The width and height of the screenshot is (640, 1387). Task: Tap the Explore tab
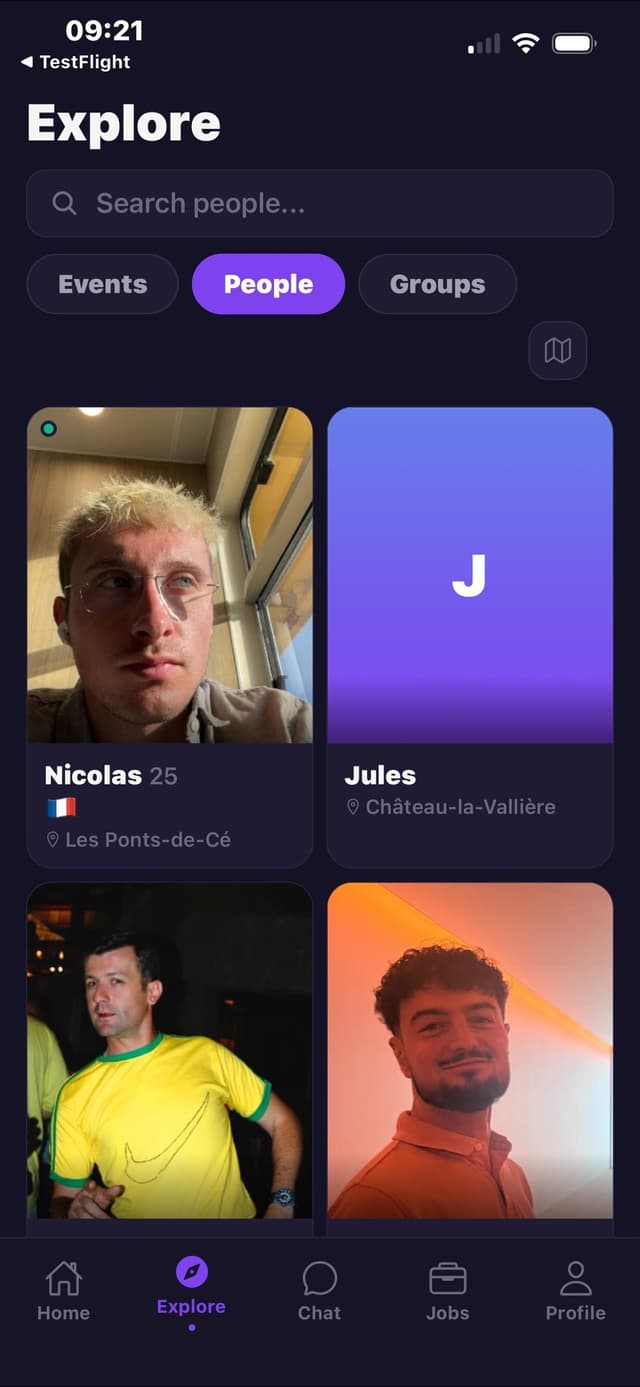pyautogui.click(x=191, y=1289)
